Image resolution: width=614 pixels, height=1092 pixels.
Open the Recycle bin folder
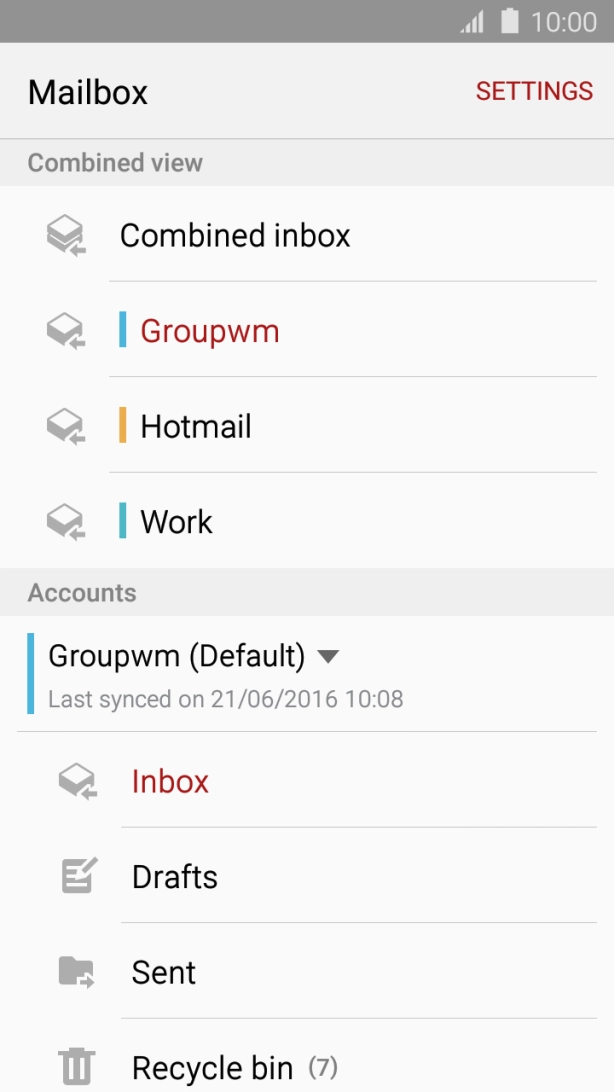[x=212, y=1067]
